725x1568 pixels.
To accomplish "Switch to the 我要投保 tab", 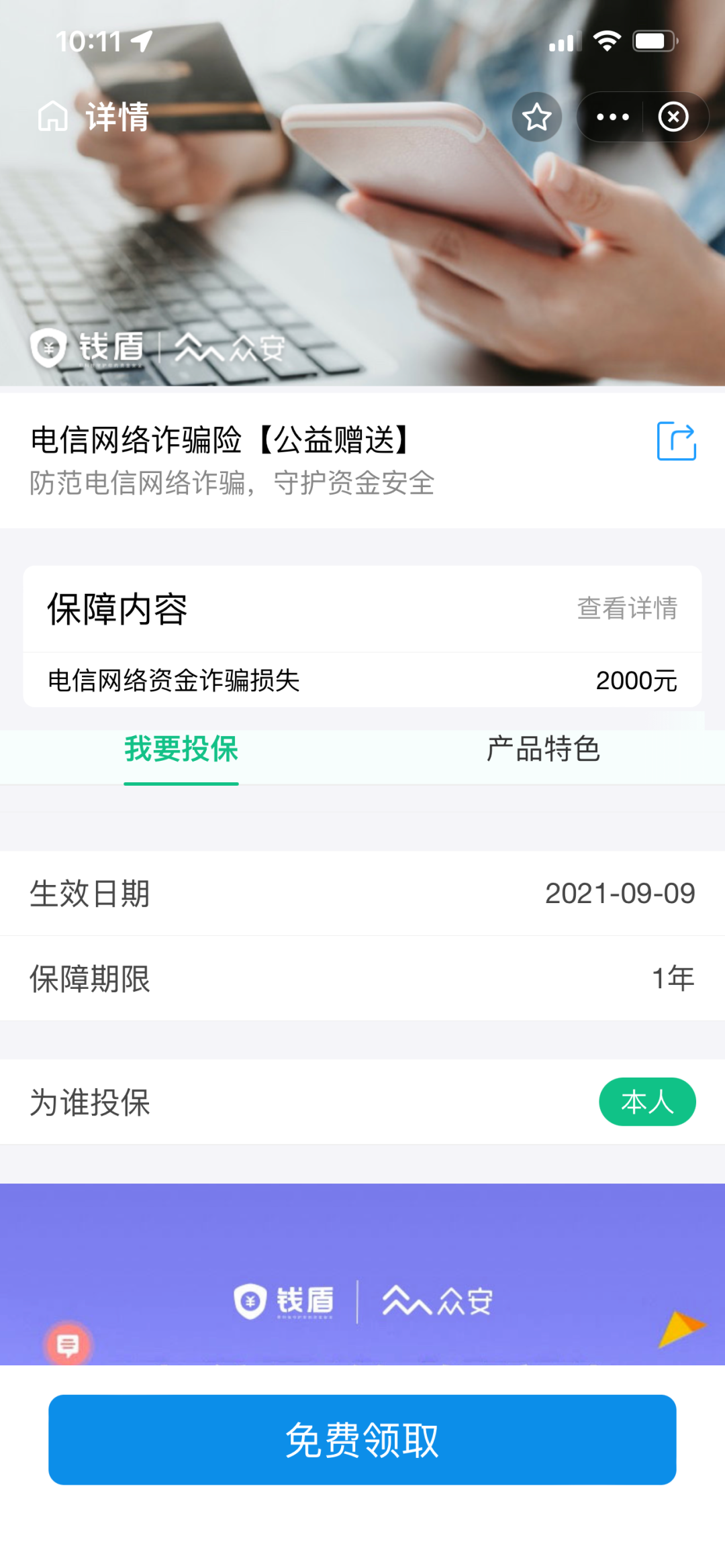I will click(181, 749).
